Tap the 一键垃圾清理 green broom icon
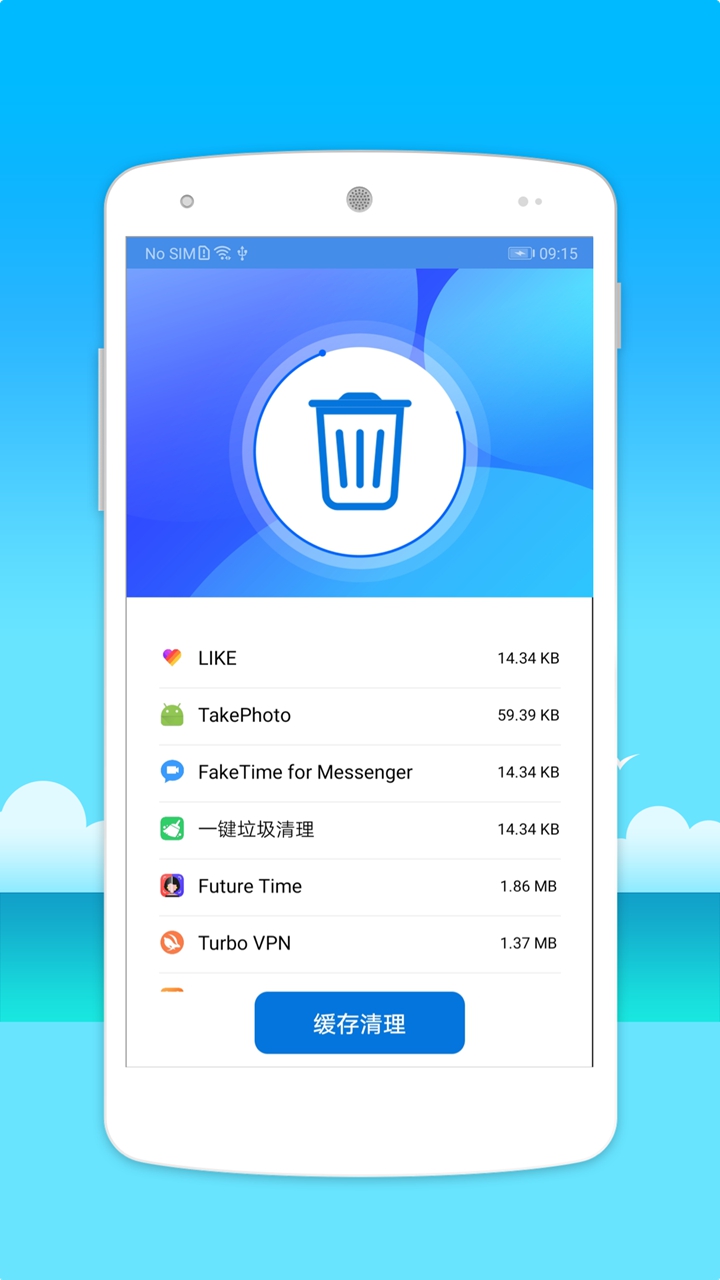Screen dimensions: 720x1280 click(172, 829)
